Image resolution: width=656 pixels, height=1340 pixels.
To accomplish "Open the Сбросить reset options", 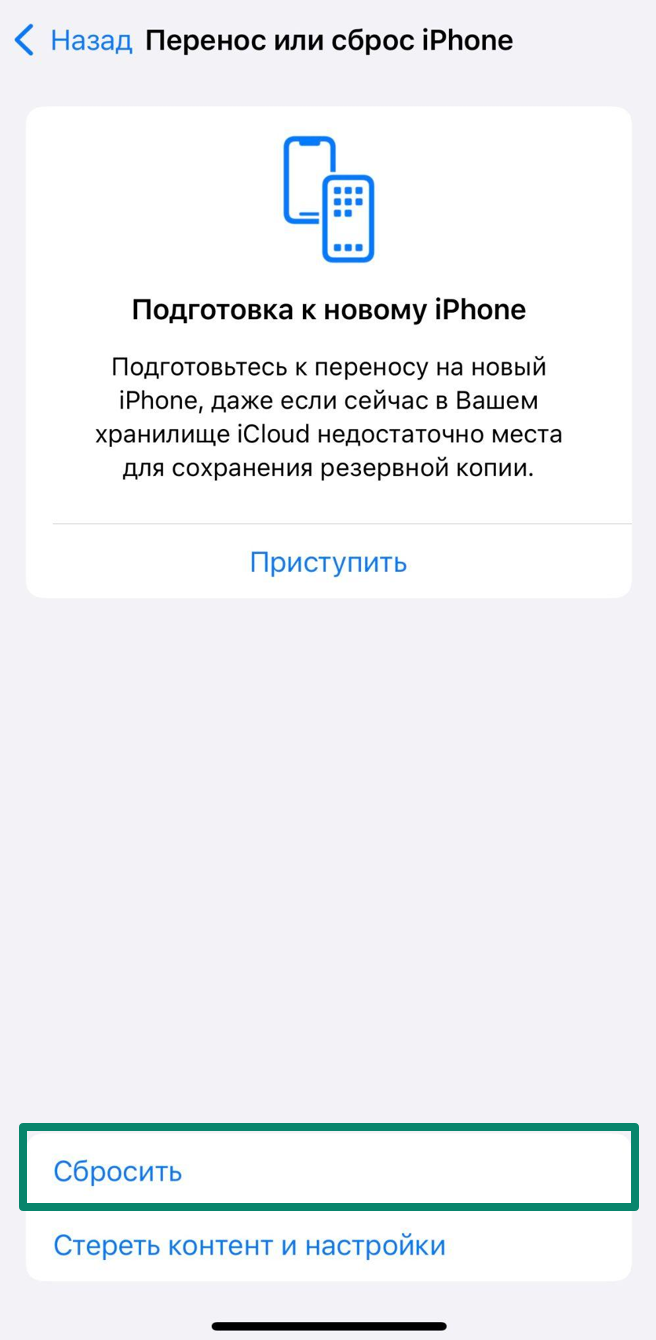I will pos(118,1170).
